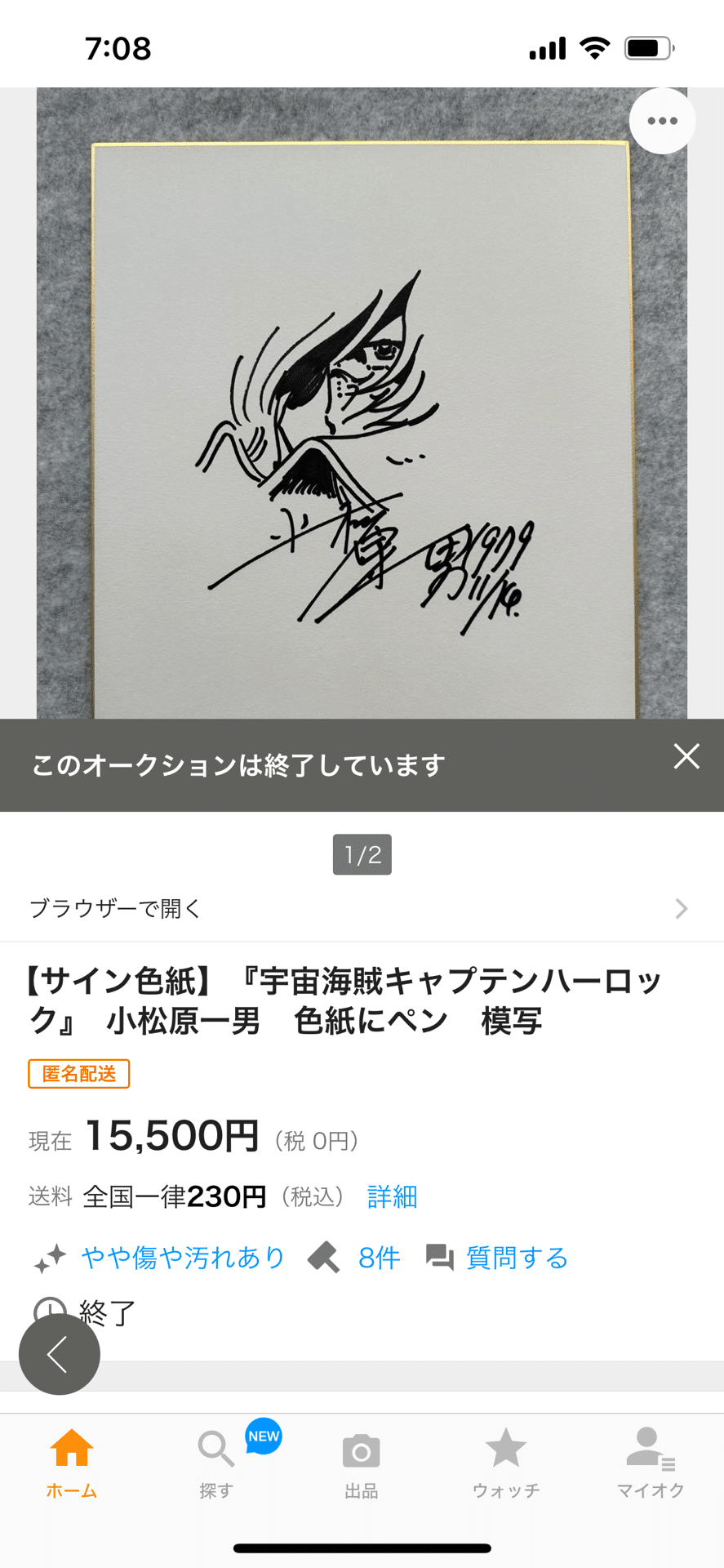Expand ブラウザーで開く with its chevron

pyautogui.click(x=682, y=909)
